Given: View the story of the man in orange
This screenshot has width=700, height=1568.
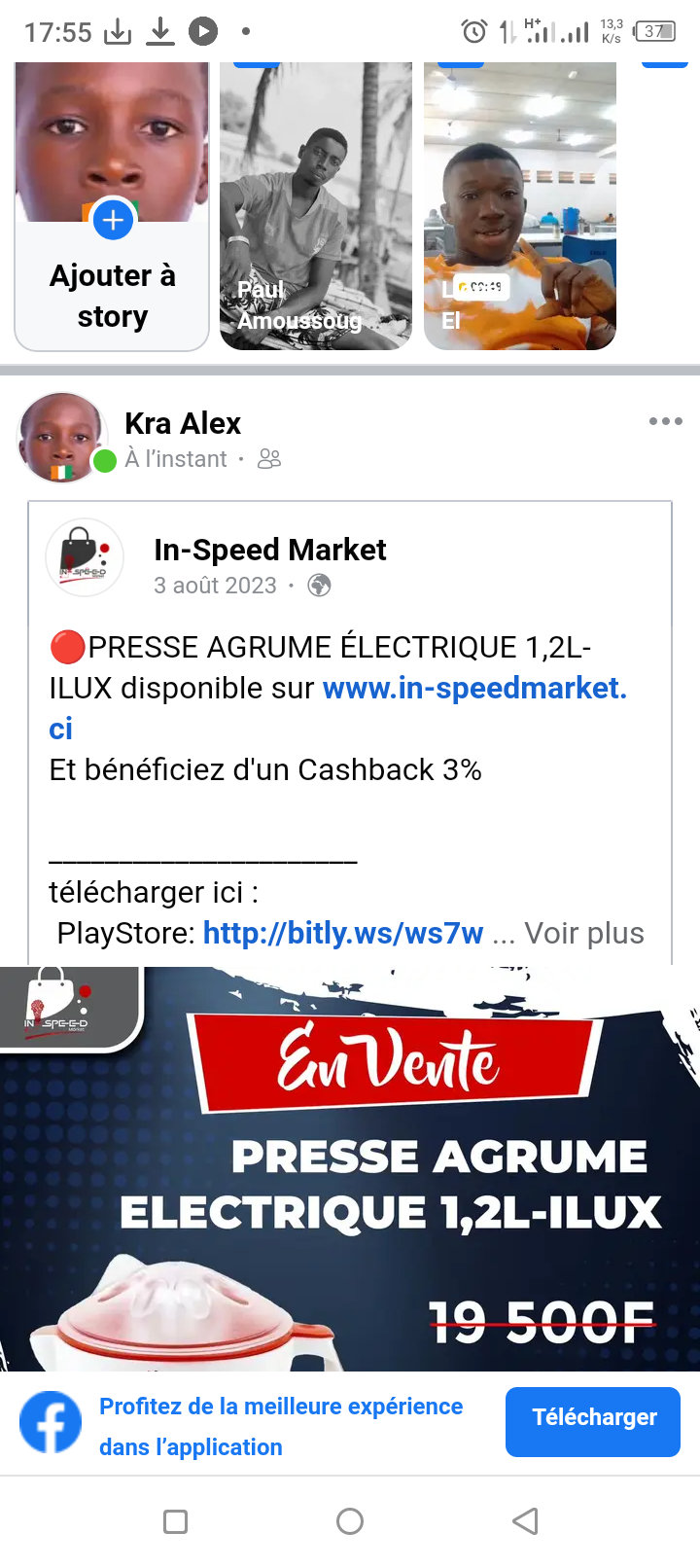Looking at the screenshot, I should tap(520, 204).
